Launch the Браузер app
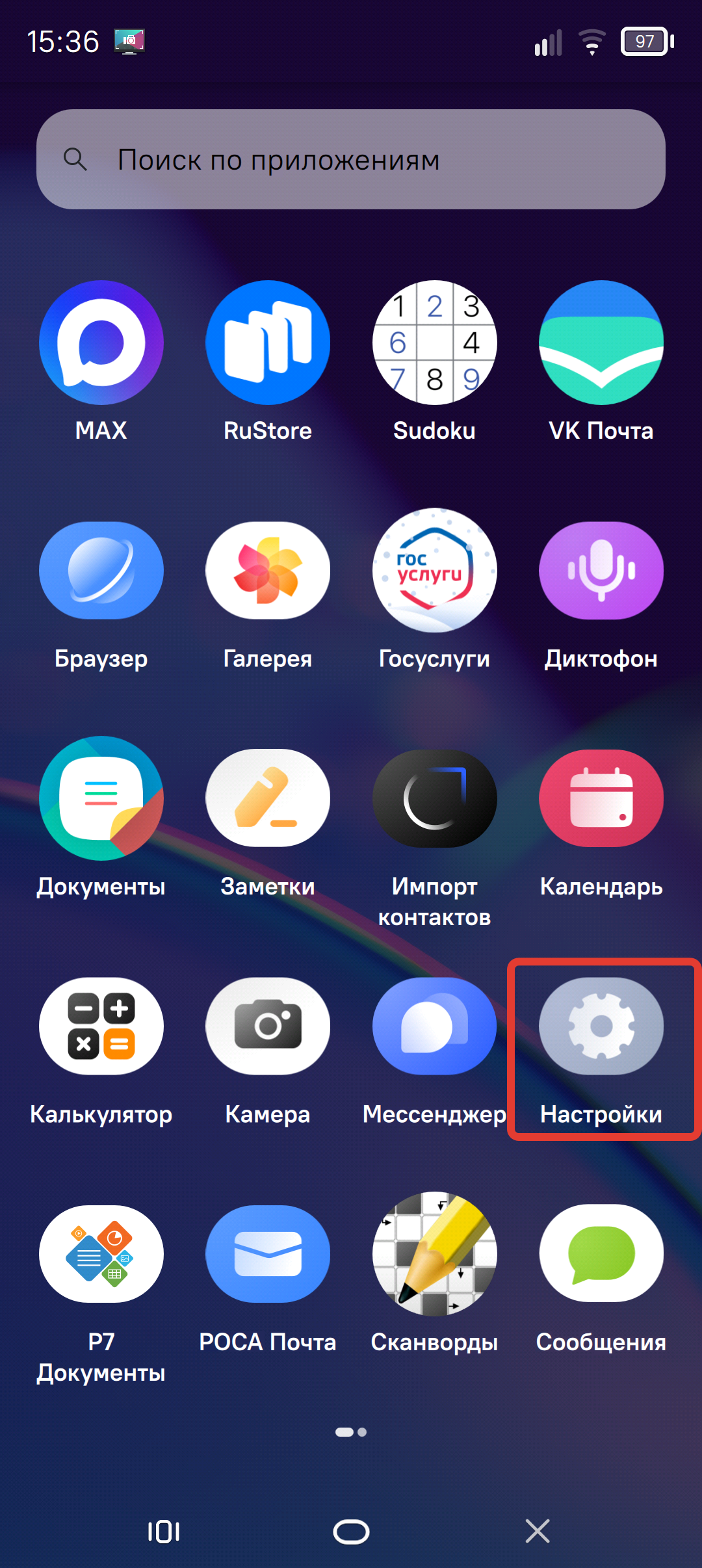702x1568 pixels. 101,570
